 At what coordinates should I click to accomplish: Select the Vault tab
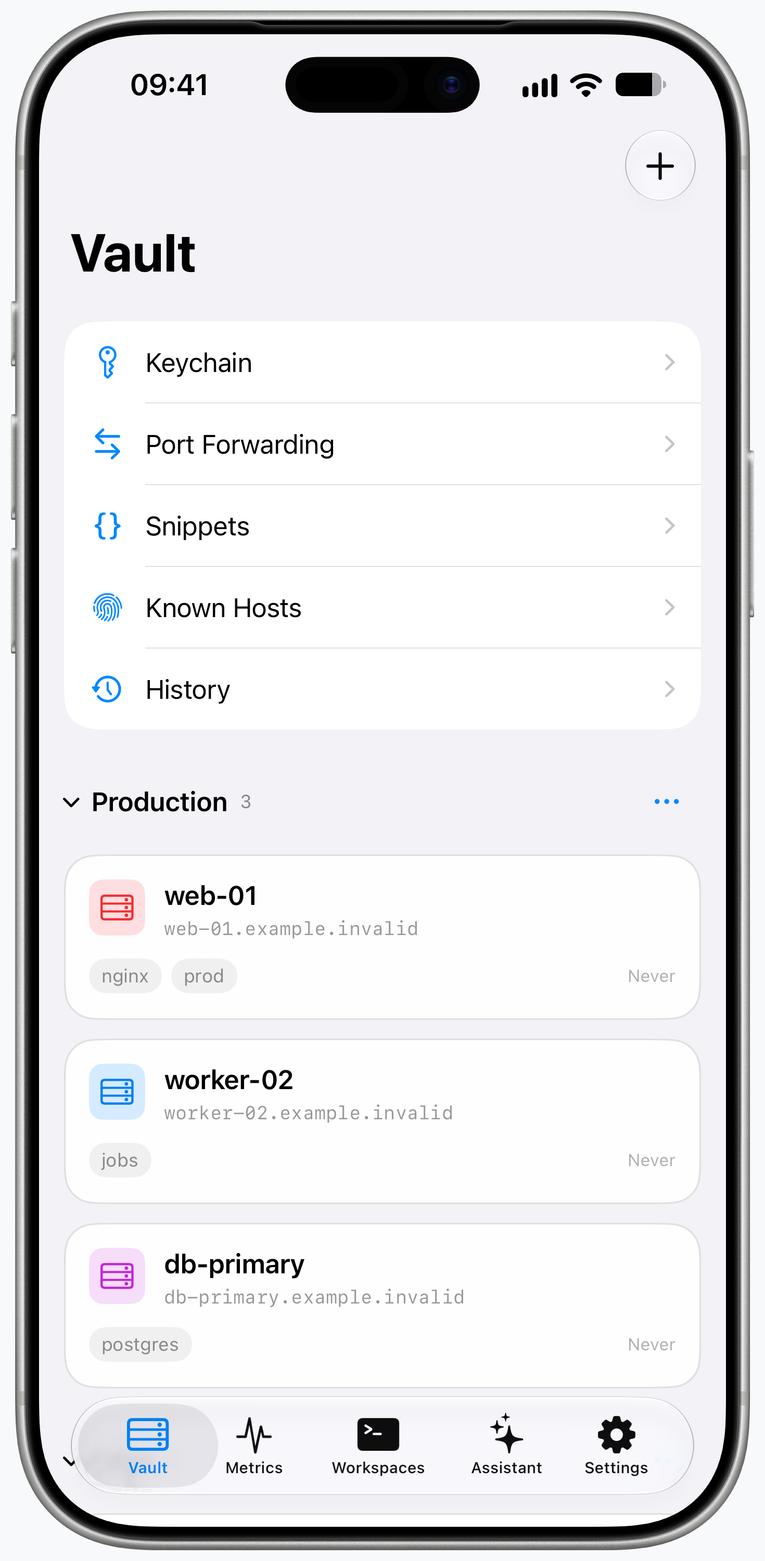[148, 1446]
